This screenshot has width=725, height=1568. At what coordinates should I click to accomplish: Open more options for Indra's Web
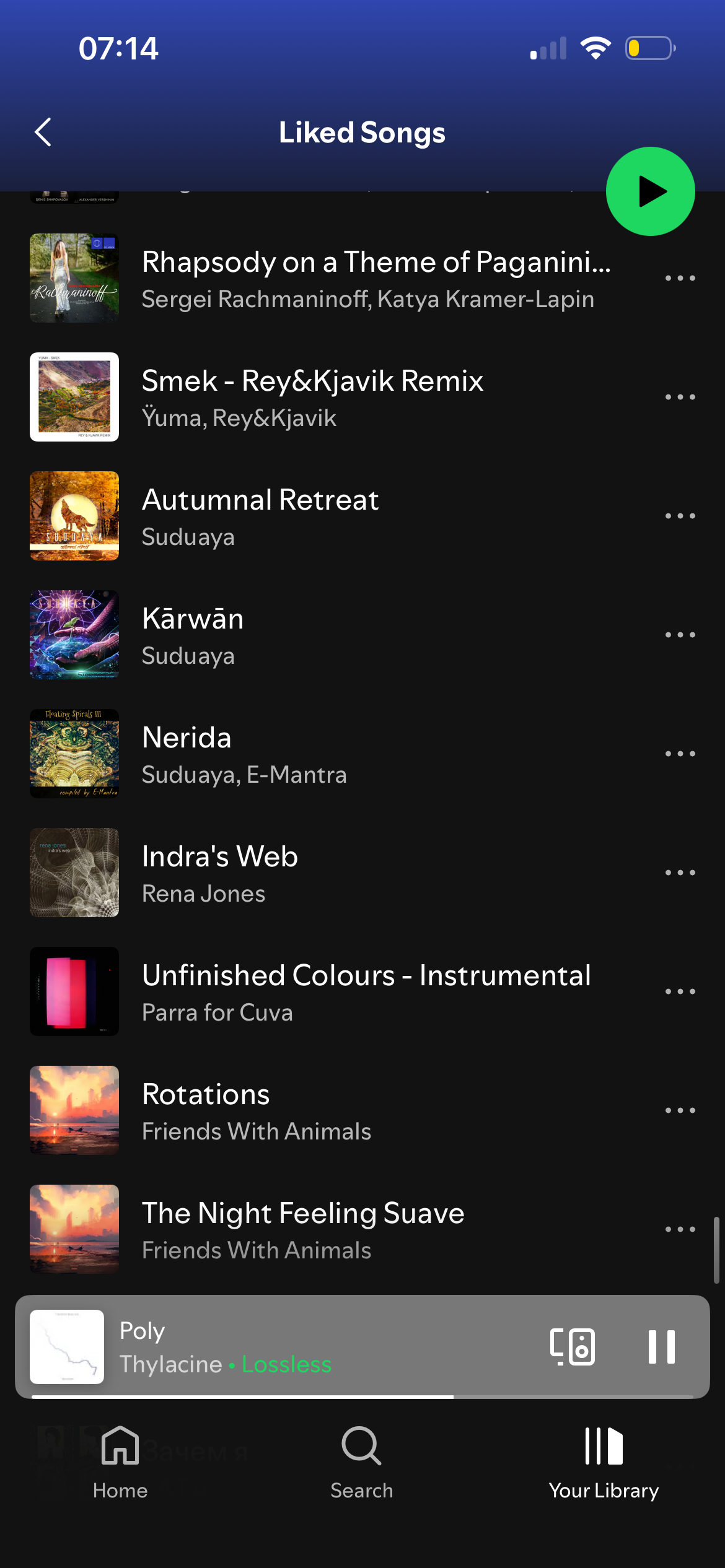pos(680,873)
